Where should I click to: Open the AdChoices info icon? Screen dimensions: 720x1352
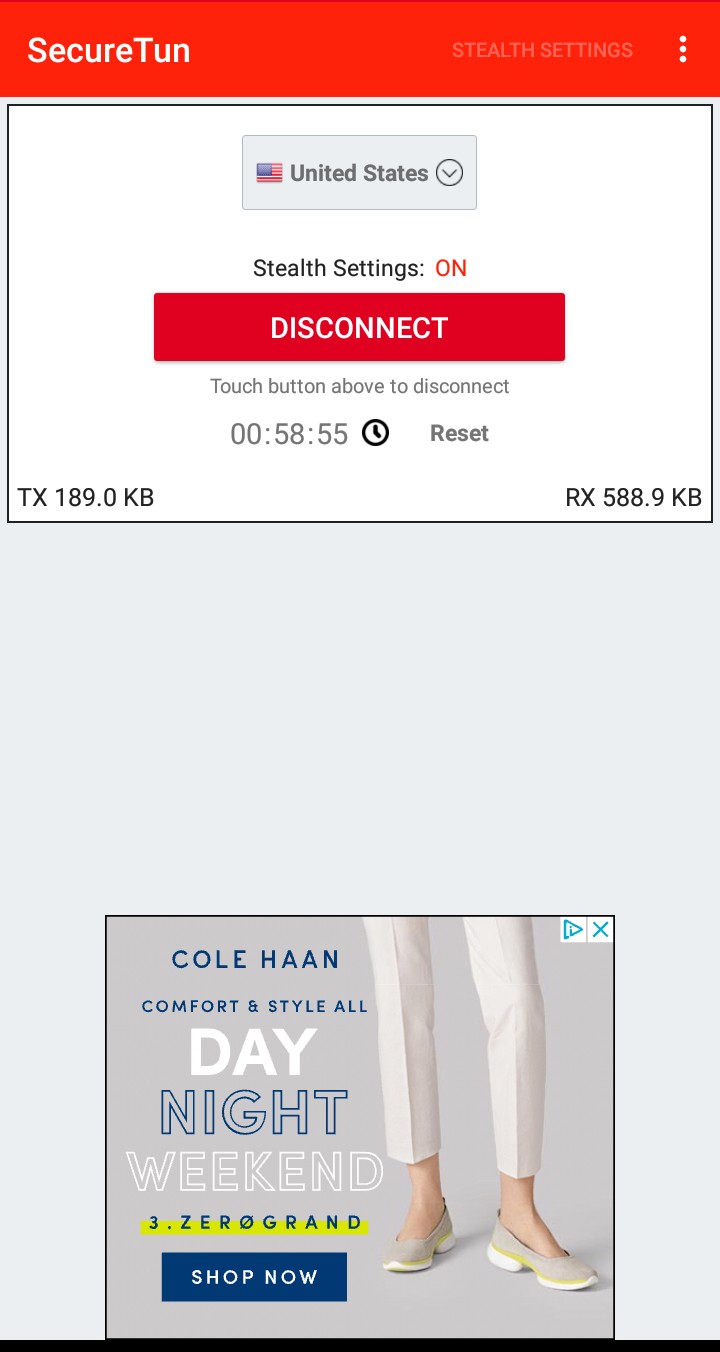[x=573, y=930]
